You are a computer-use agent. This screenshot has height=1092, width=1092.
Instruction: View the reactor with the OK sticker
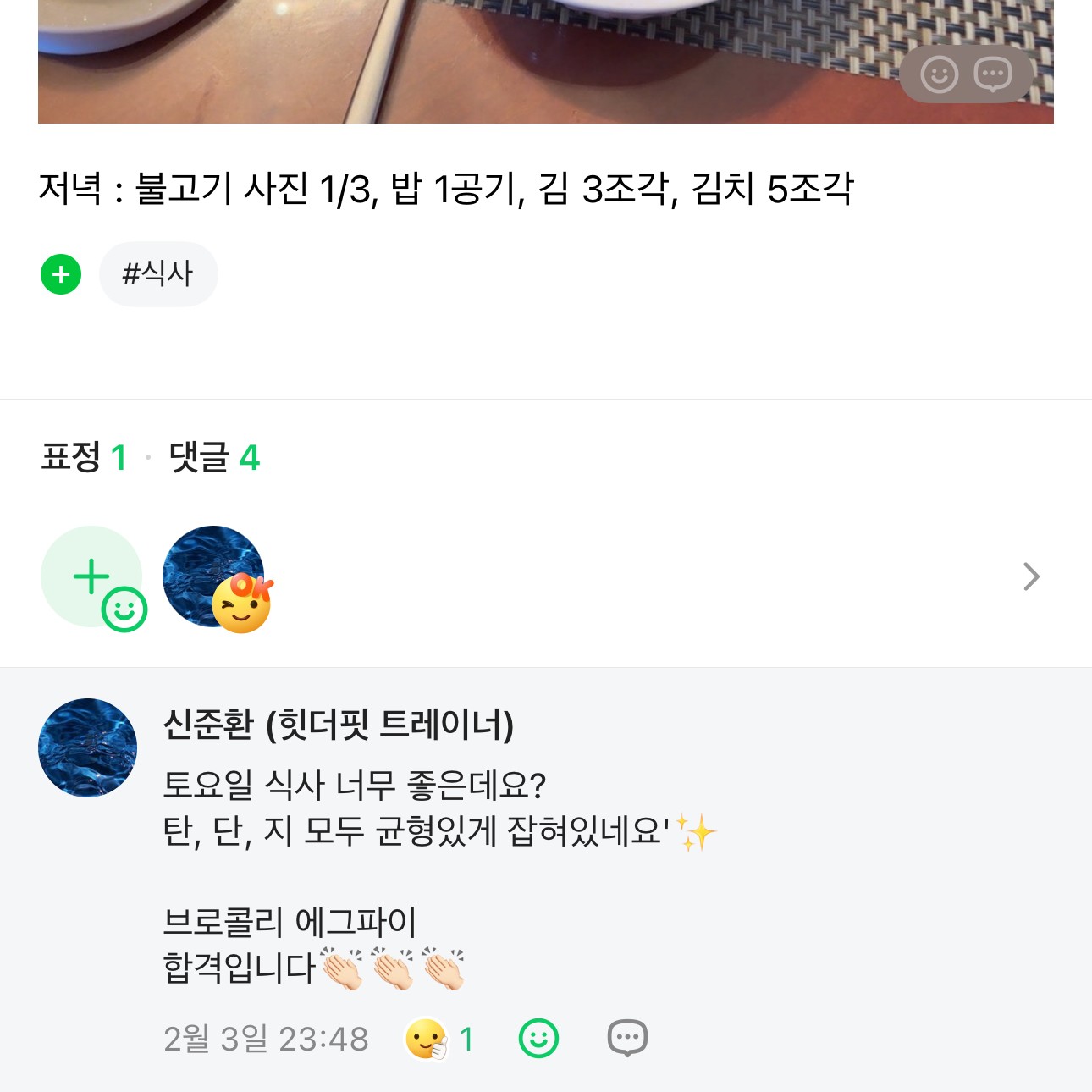(215, 577)
